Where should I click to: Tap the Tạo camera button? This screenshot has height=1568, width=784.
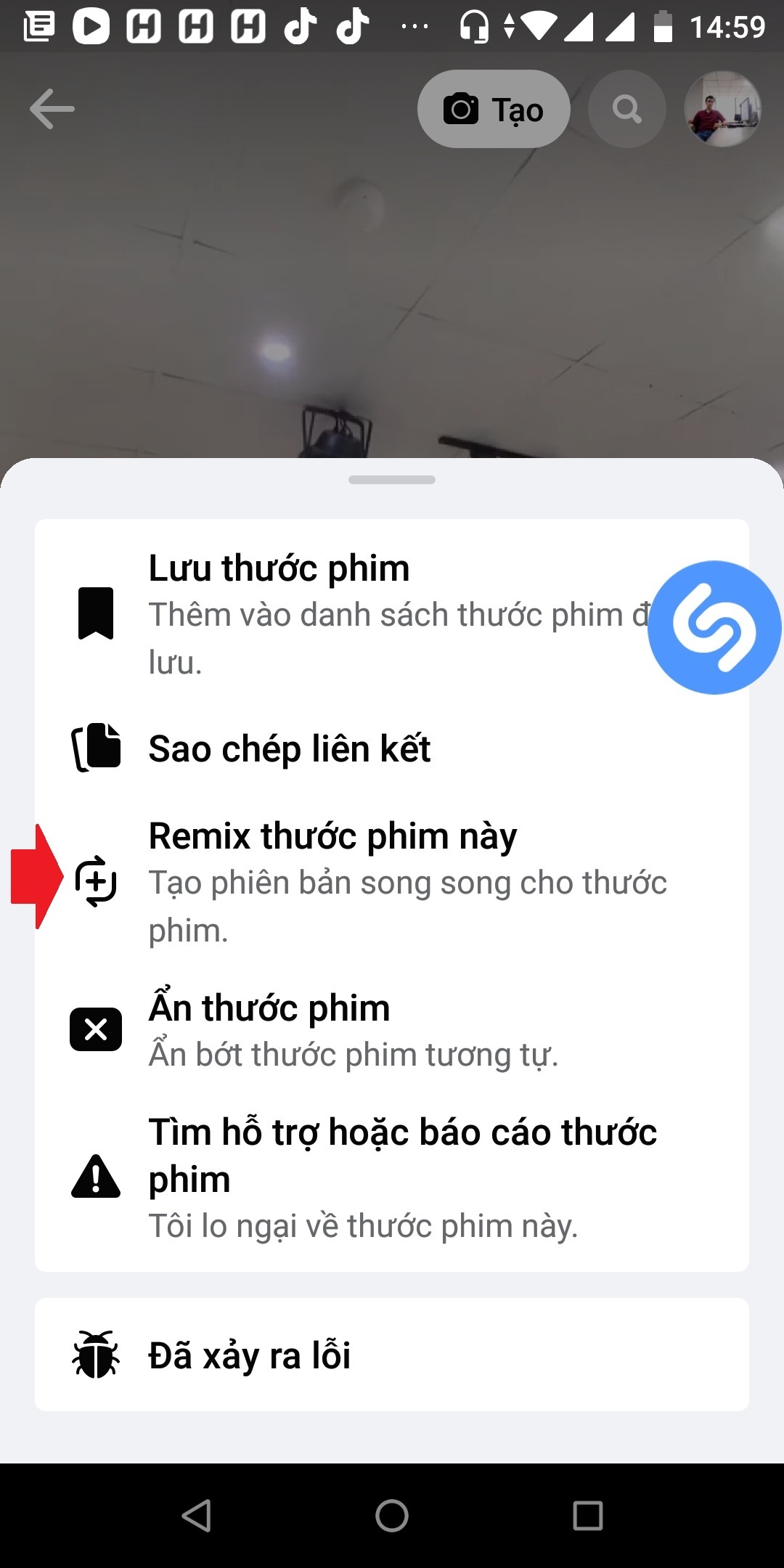pyautogui.click(x=494, y=109)
